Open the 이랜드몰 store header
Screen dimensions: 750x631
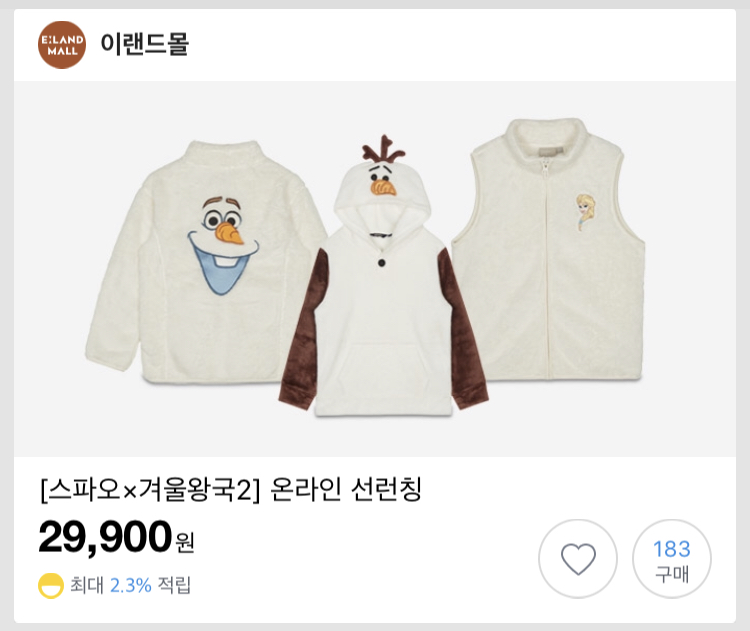[x=144, y=44]
